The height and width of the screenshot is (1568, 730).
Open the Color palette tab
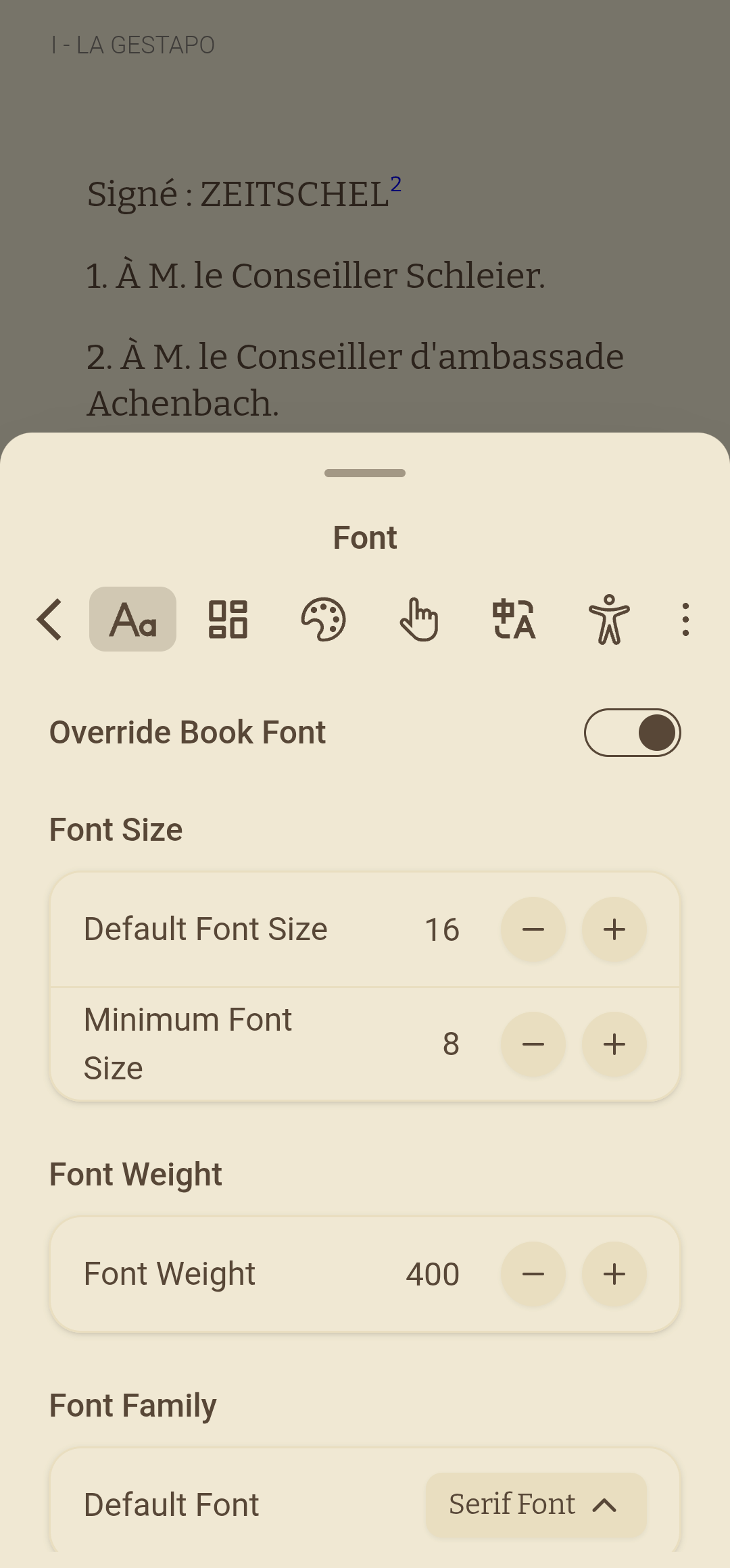pos(323,619)
